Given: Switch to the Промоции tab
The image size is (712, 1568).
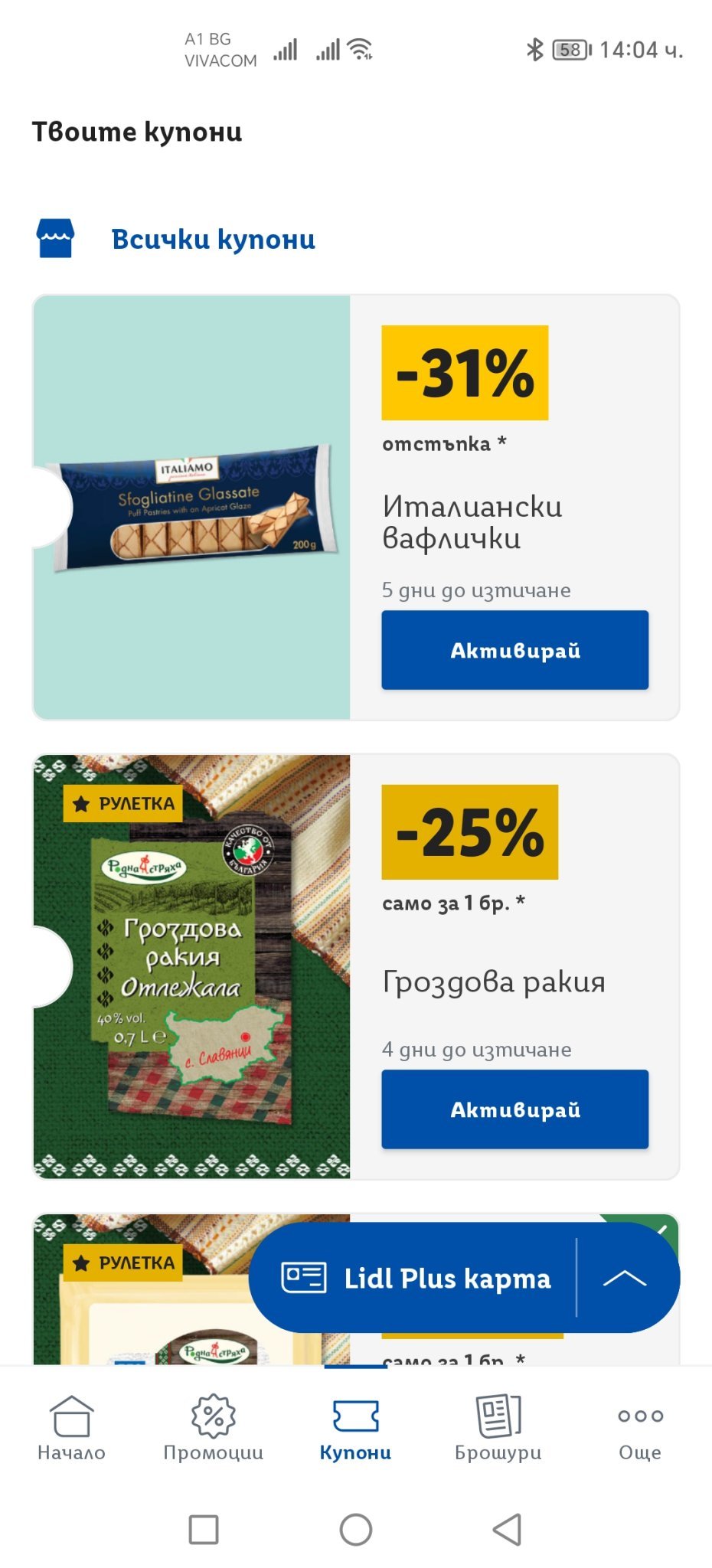Looking at the screenshot, I should [x=214, y=1428].
